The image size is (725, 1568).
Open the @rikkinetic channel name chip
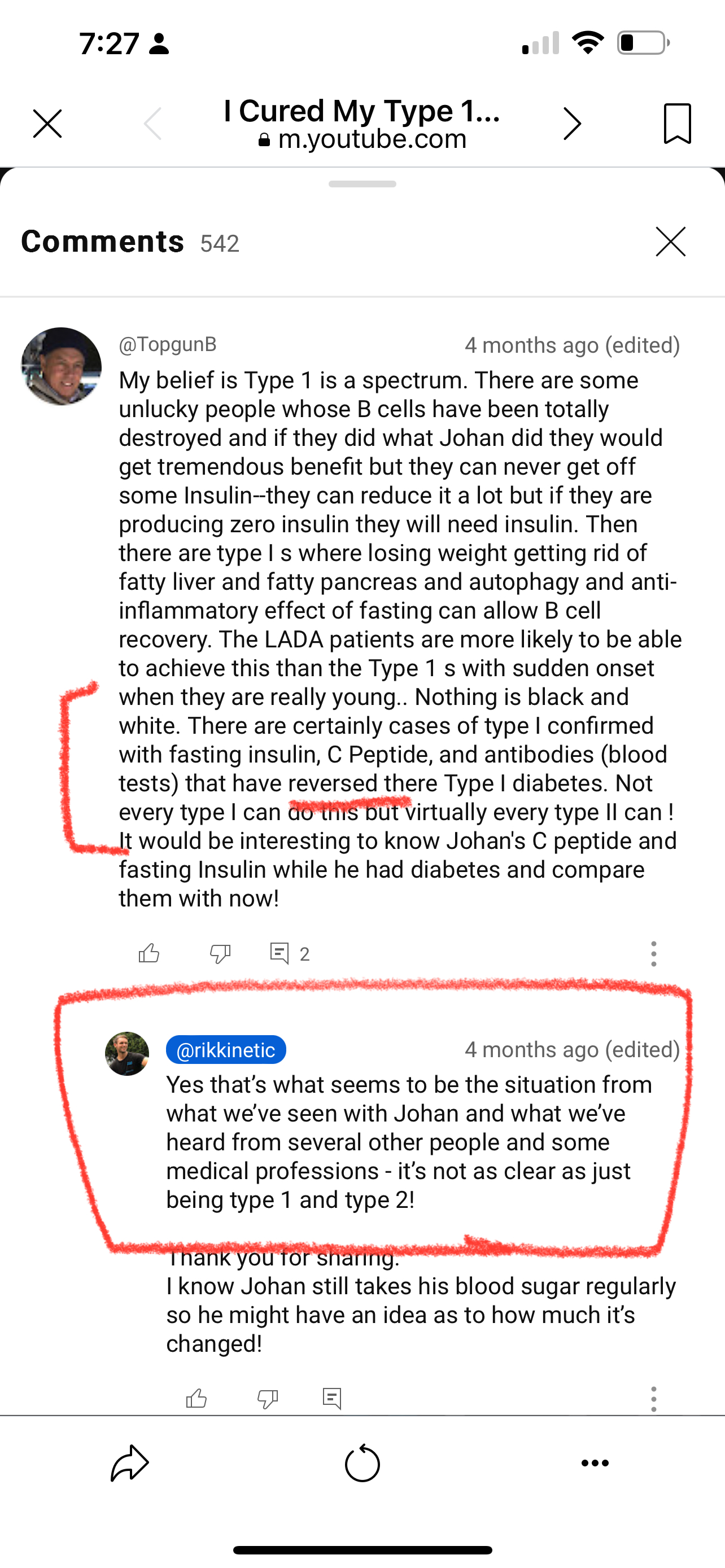pyautogui.click(x=226, y=1050)
